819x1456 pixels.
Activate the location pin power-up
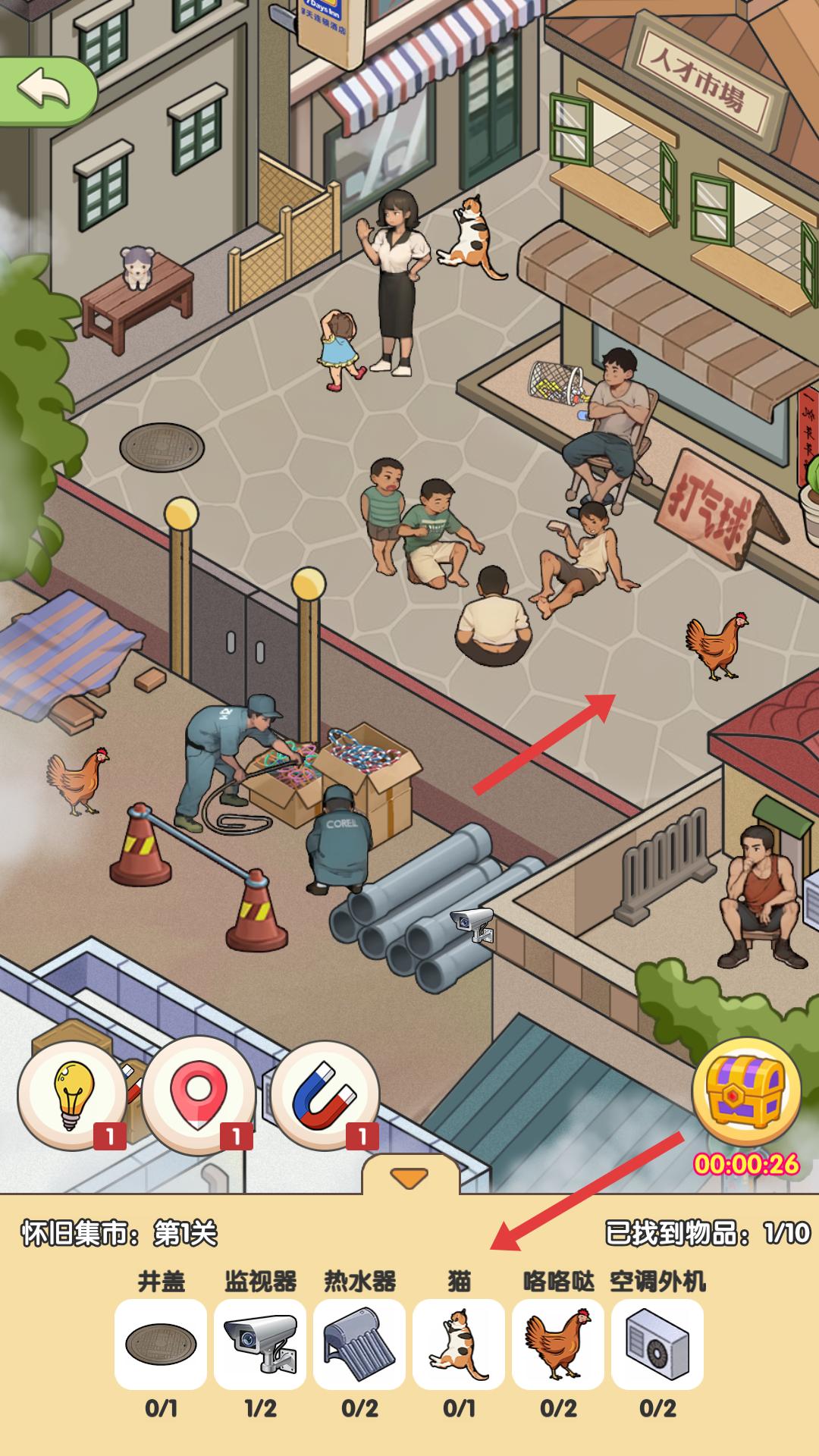(197, 1096)
